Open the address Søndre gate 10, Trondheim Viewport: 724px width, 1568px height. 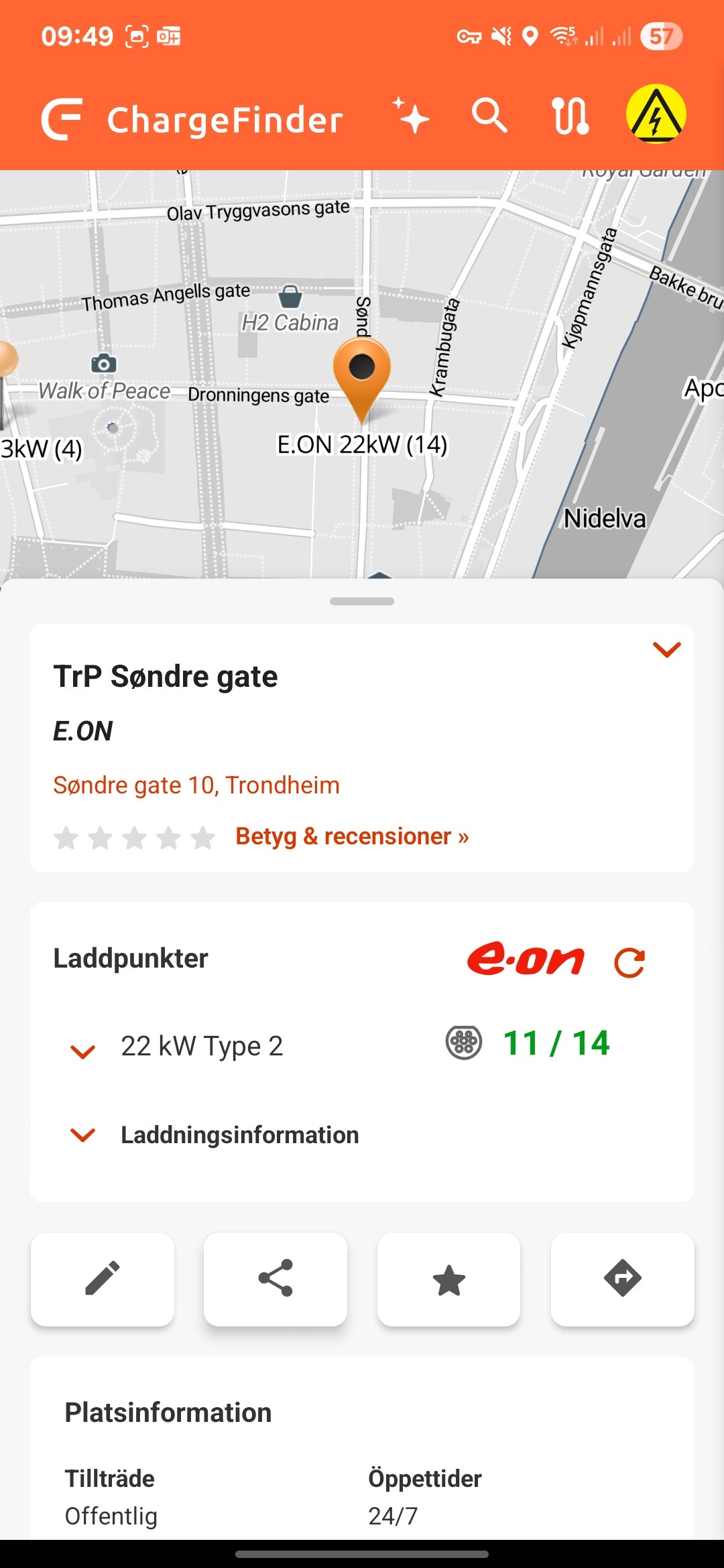click(196, 785)
